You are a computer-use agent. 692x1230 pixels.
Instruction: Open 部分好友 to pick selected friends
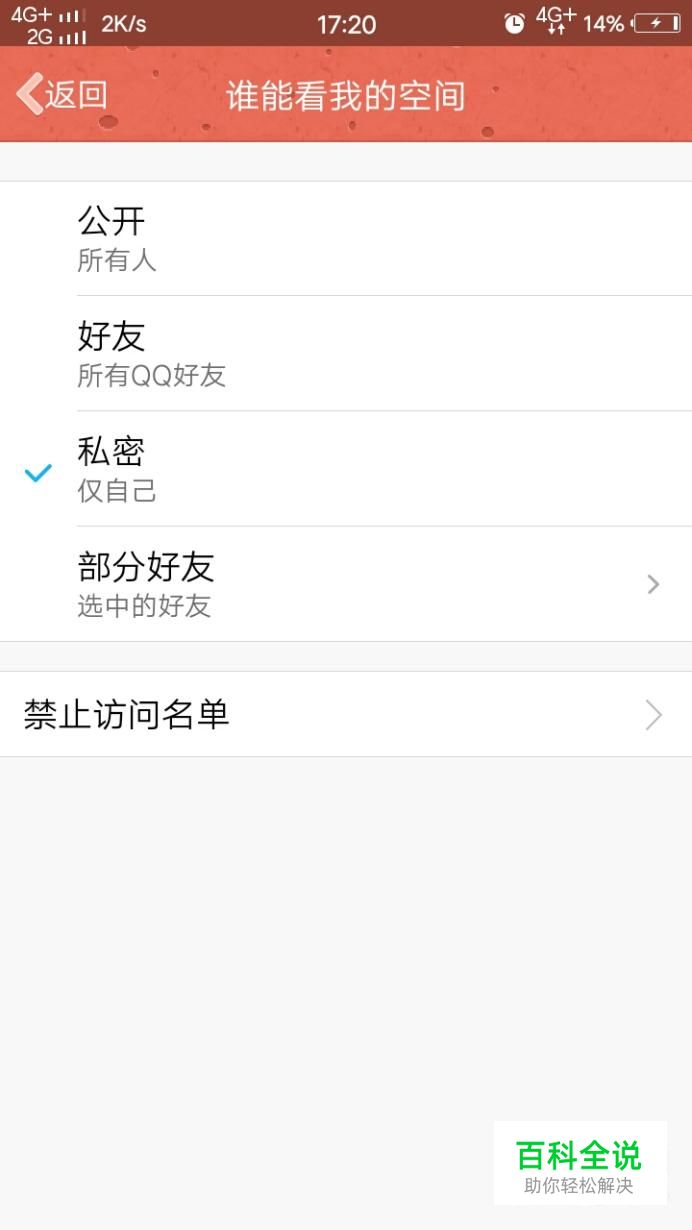[x=346, y=584]
